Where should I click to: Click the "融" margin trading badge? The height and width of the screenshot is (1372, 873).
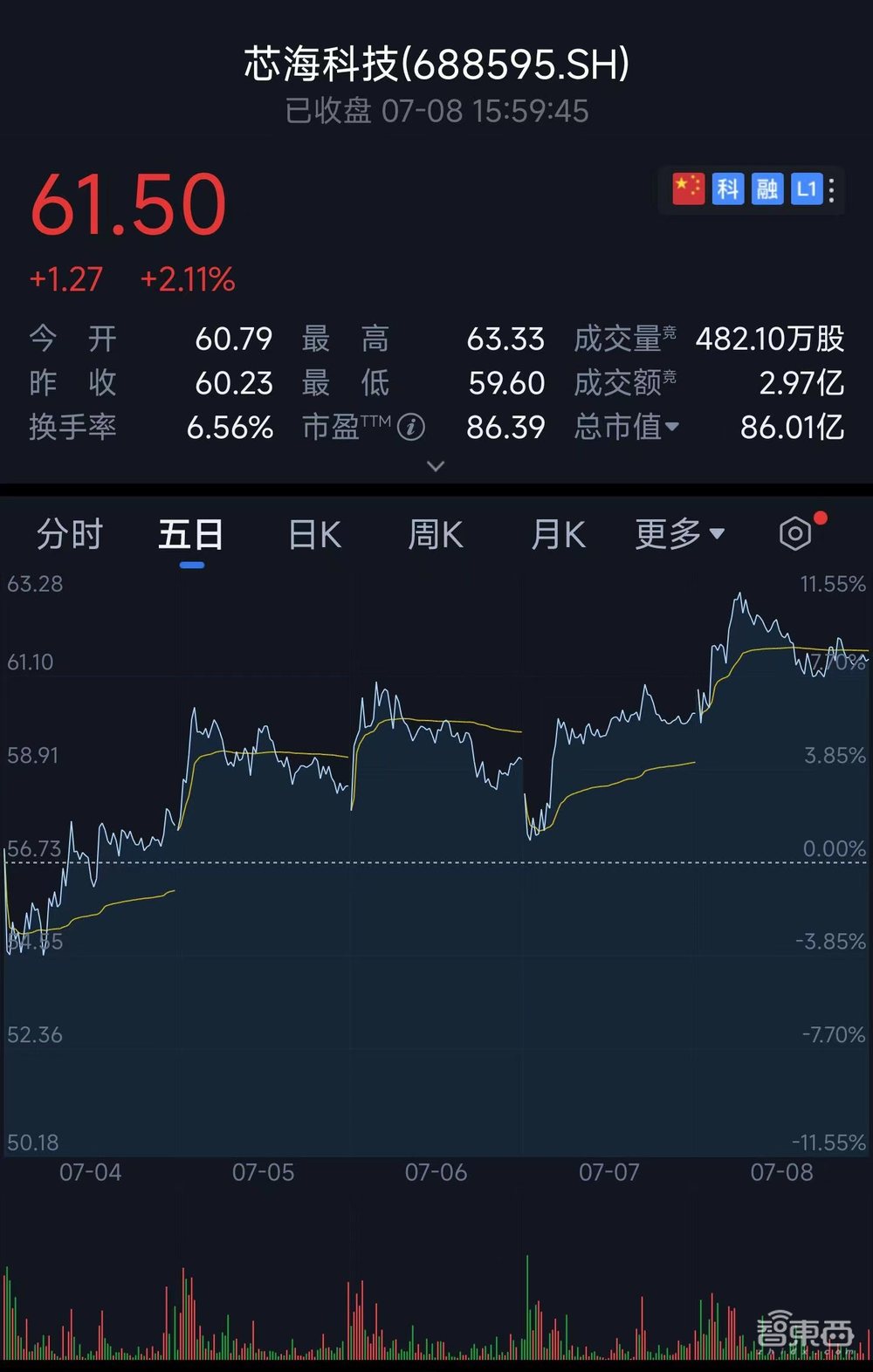point(769,189)
